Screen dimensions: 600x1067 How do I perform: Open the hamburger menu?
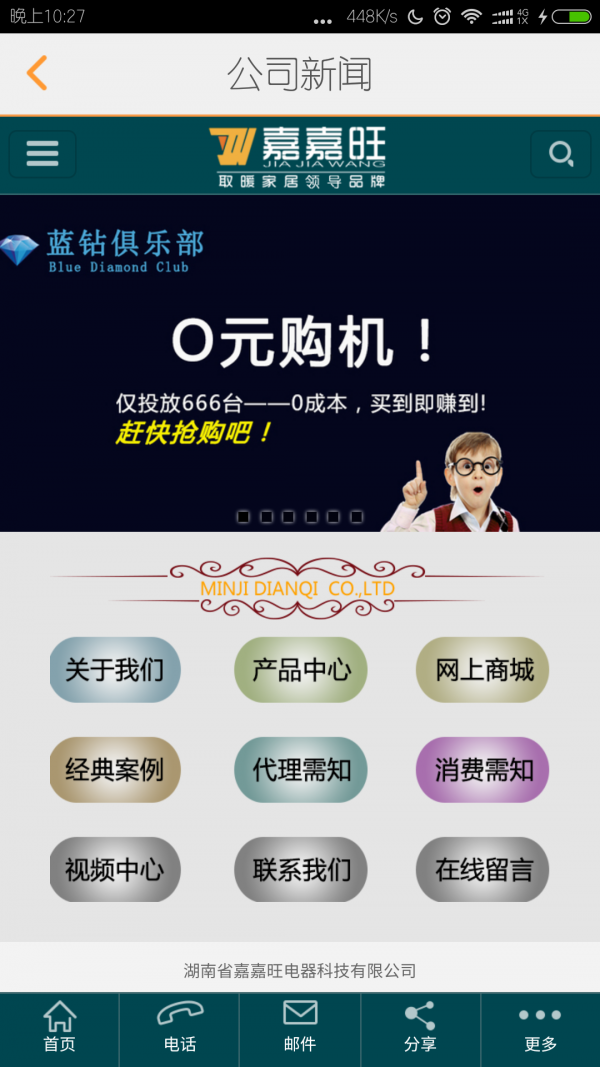coord(42,154)
